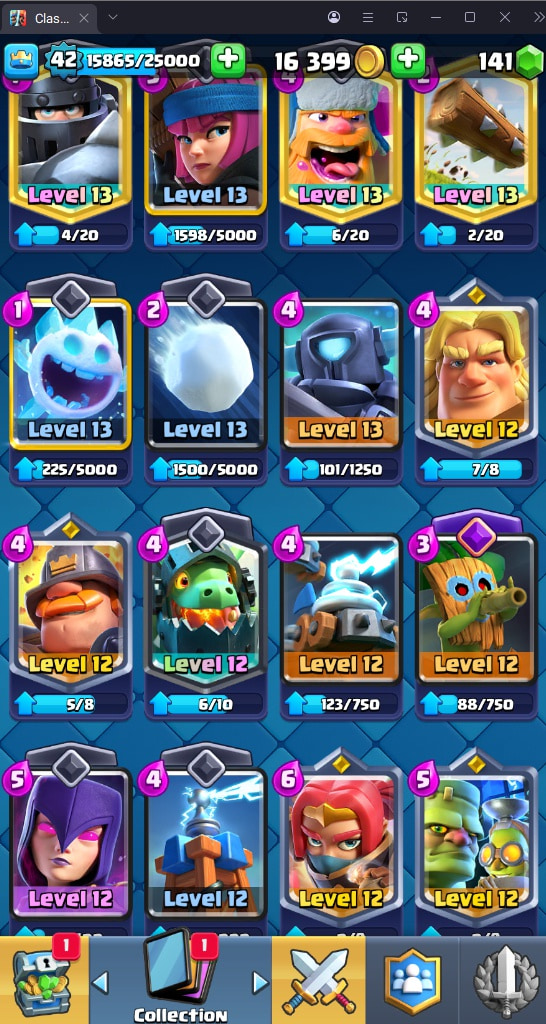Select the Dart Goblin card showing 88/750
This screenshot has height=1024, width=546.
point(476,615)
